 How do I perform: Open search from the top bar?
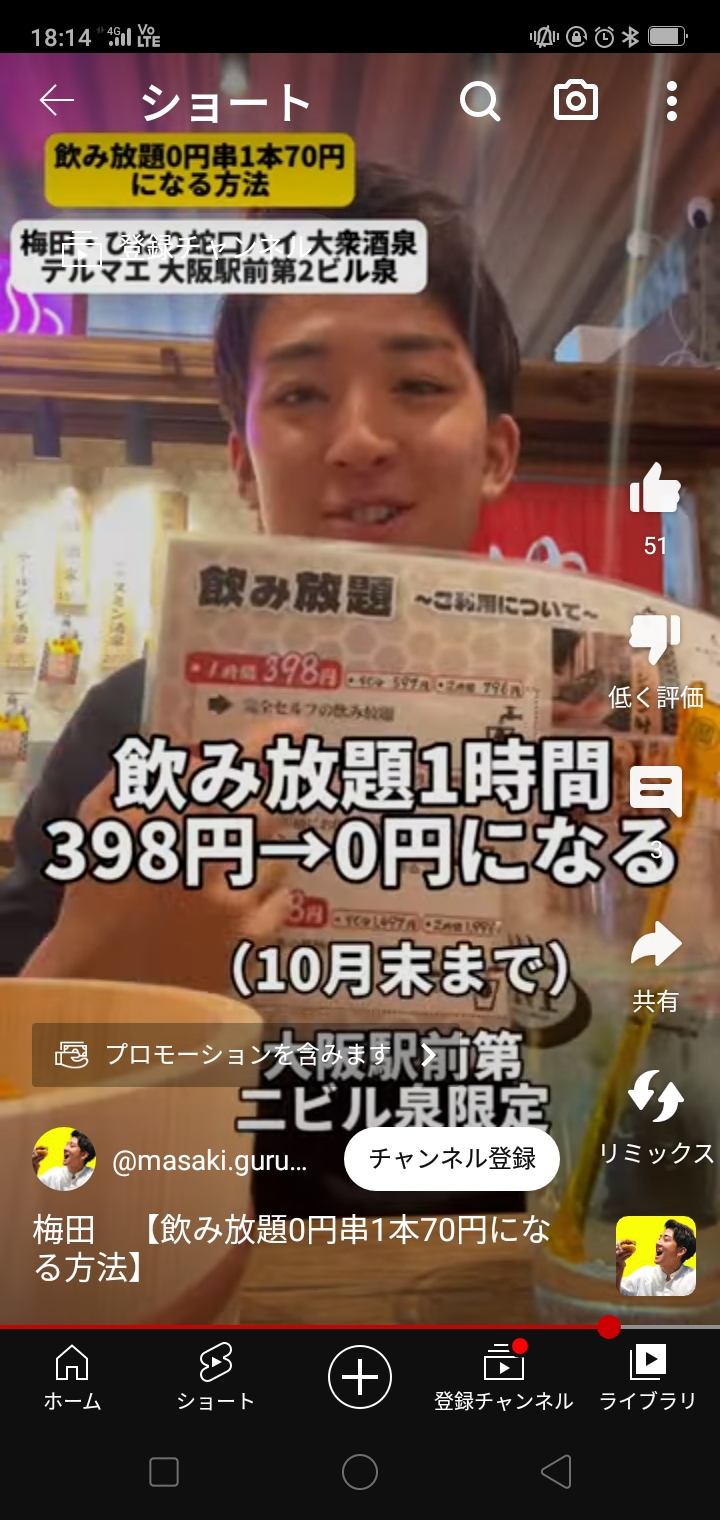[480, 101]
